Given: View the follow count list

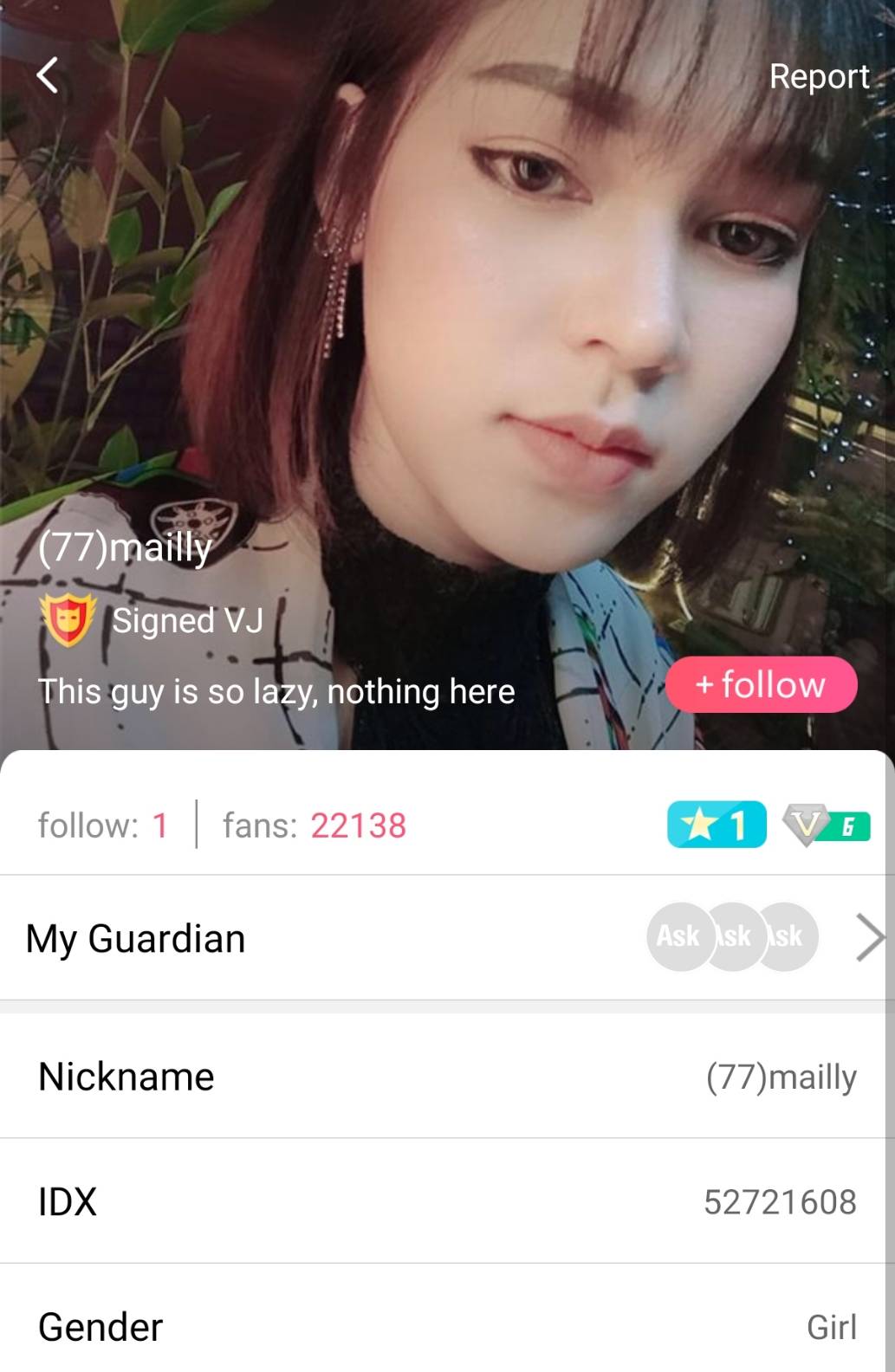Looking at the screenshot, I should pyautogui.click(x=103, y=825).
